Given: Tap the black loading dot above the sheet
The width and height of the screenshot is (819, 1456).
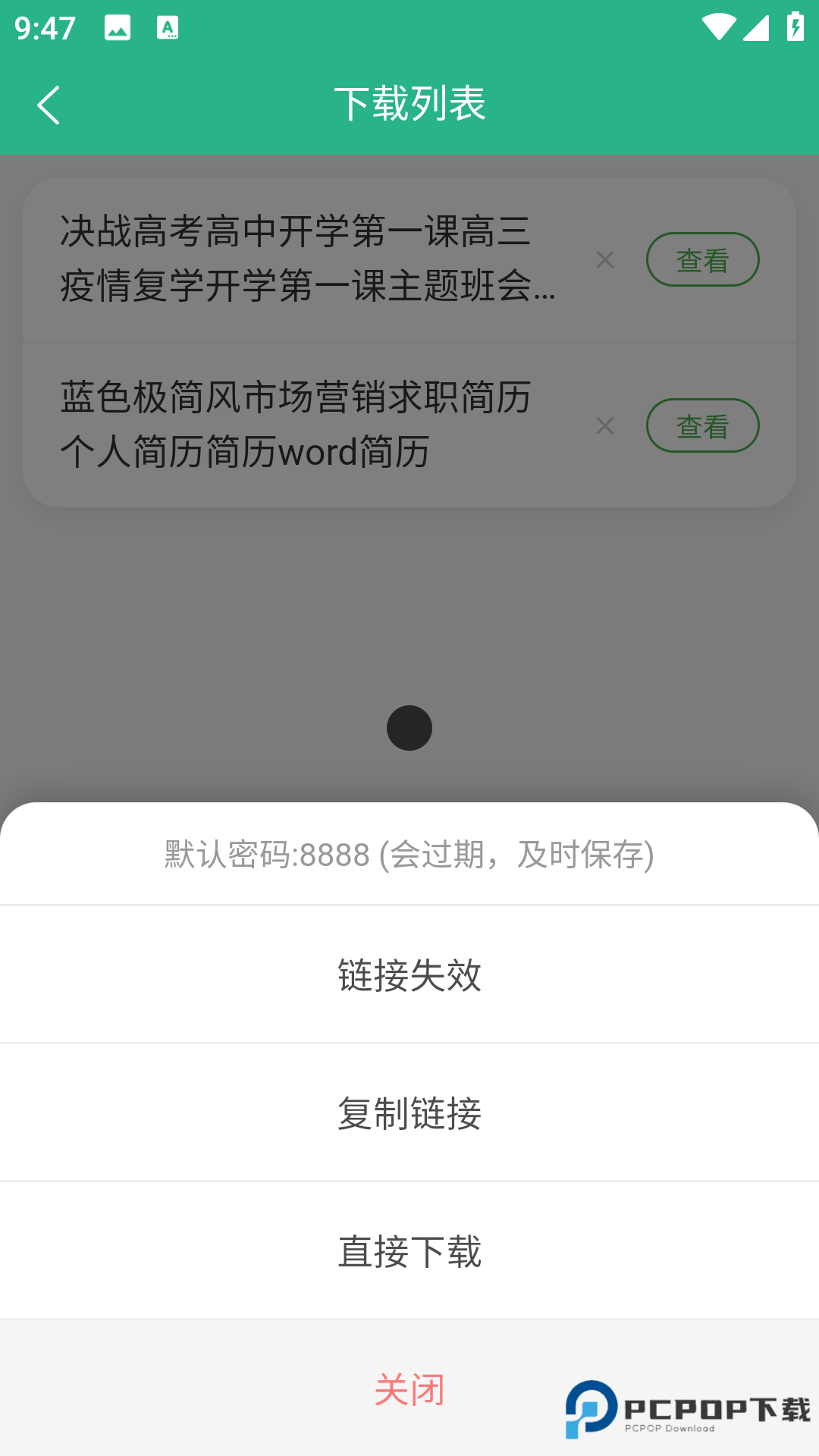Looking at the screenshot, I should point(409,727).
